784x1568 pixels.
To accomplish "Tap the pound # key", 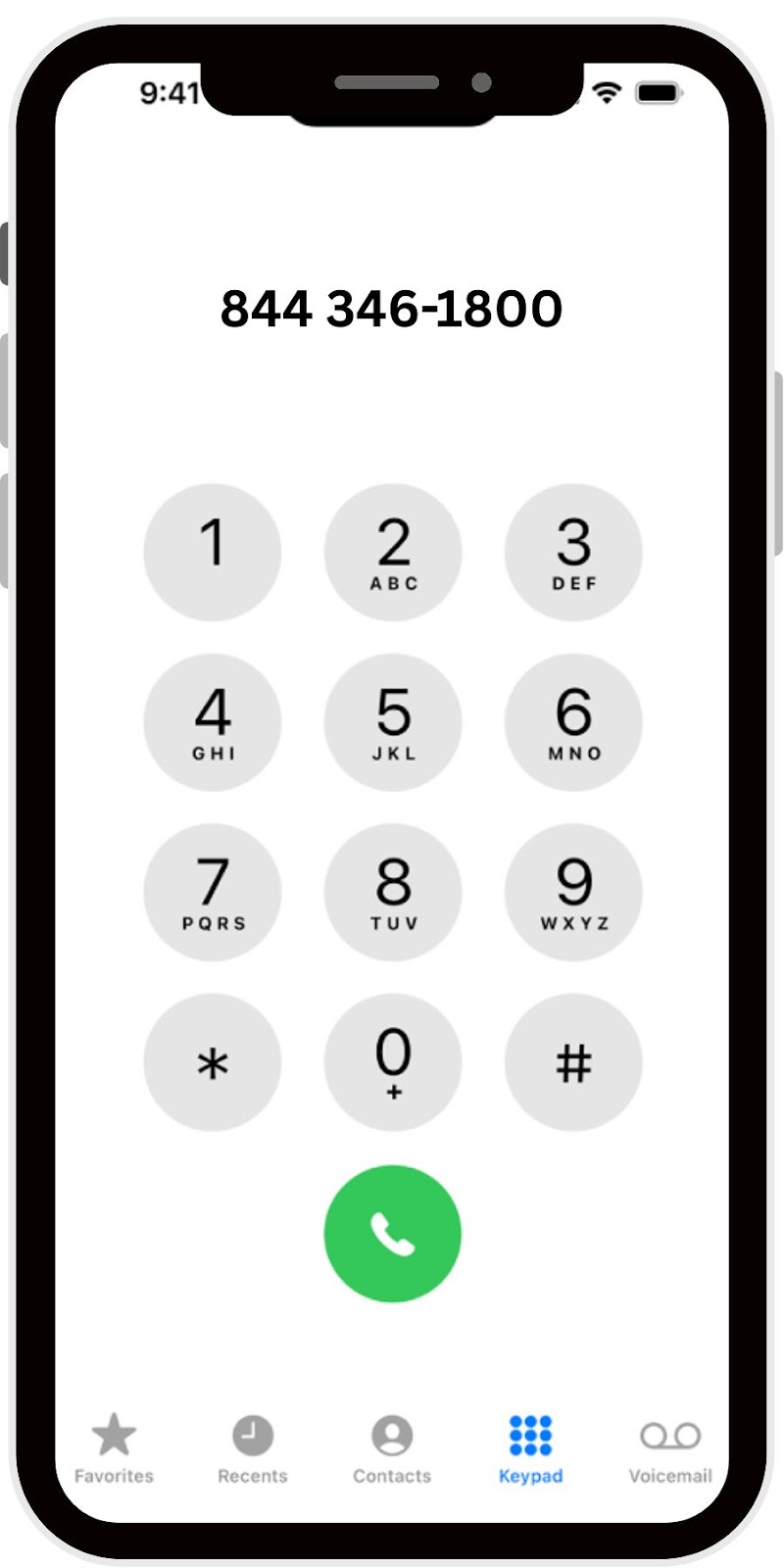I will tap(573, 1062).
